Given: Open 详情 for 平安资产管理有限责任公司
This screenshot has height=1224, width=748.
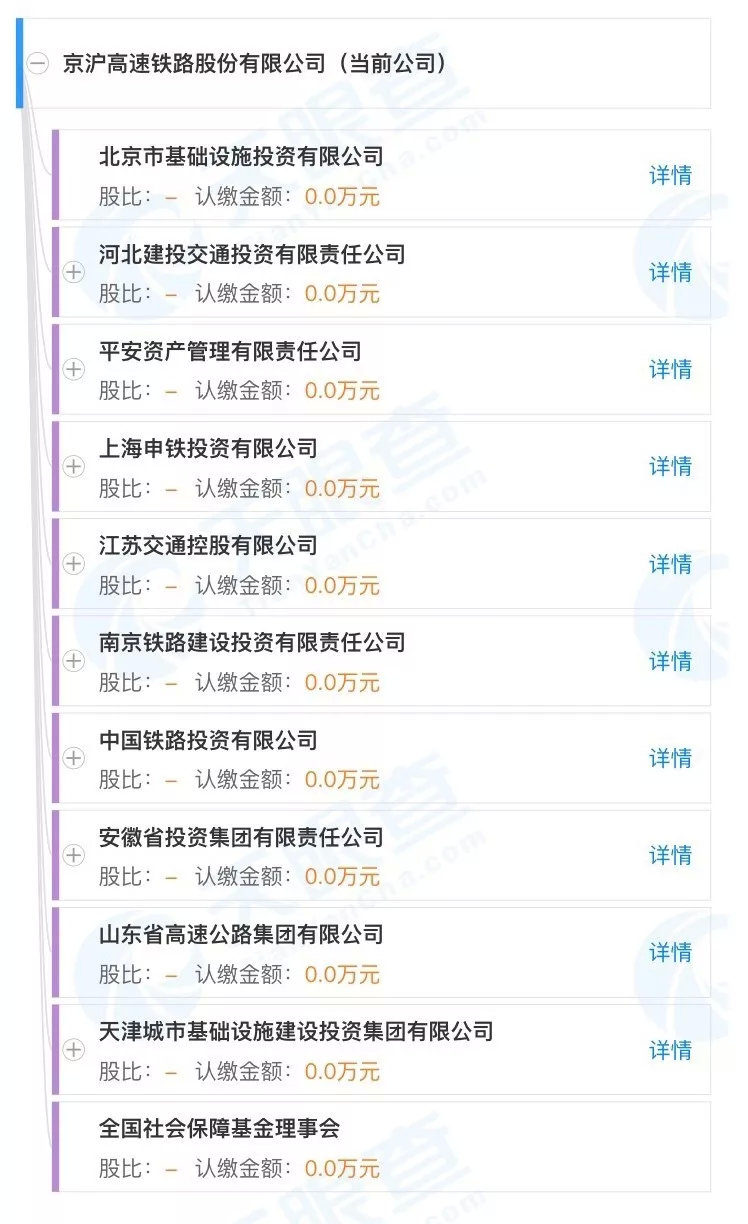Looking at the screenshot, I should [670, 369].
